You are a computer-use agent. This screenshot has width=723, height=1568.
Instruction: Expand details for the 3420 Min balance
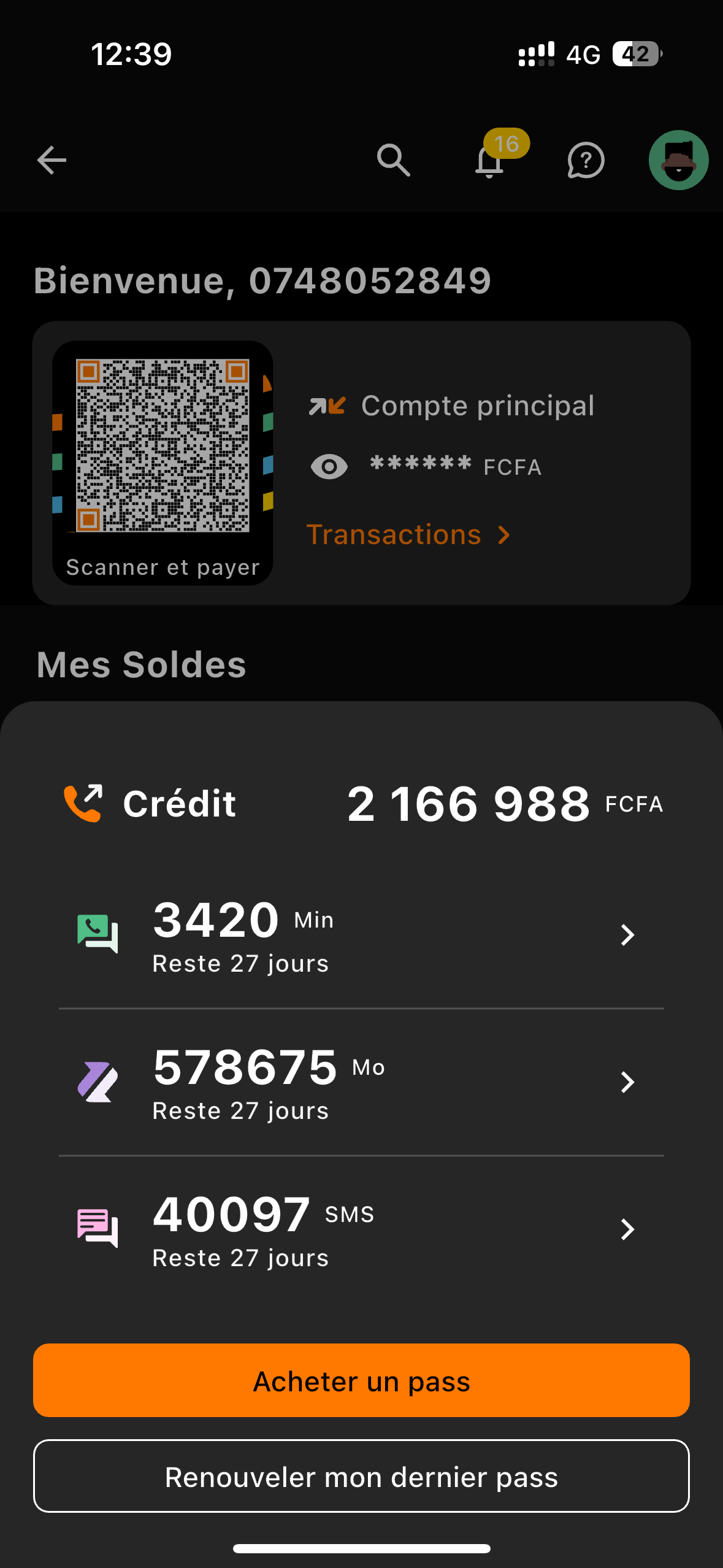coord(627,934)
